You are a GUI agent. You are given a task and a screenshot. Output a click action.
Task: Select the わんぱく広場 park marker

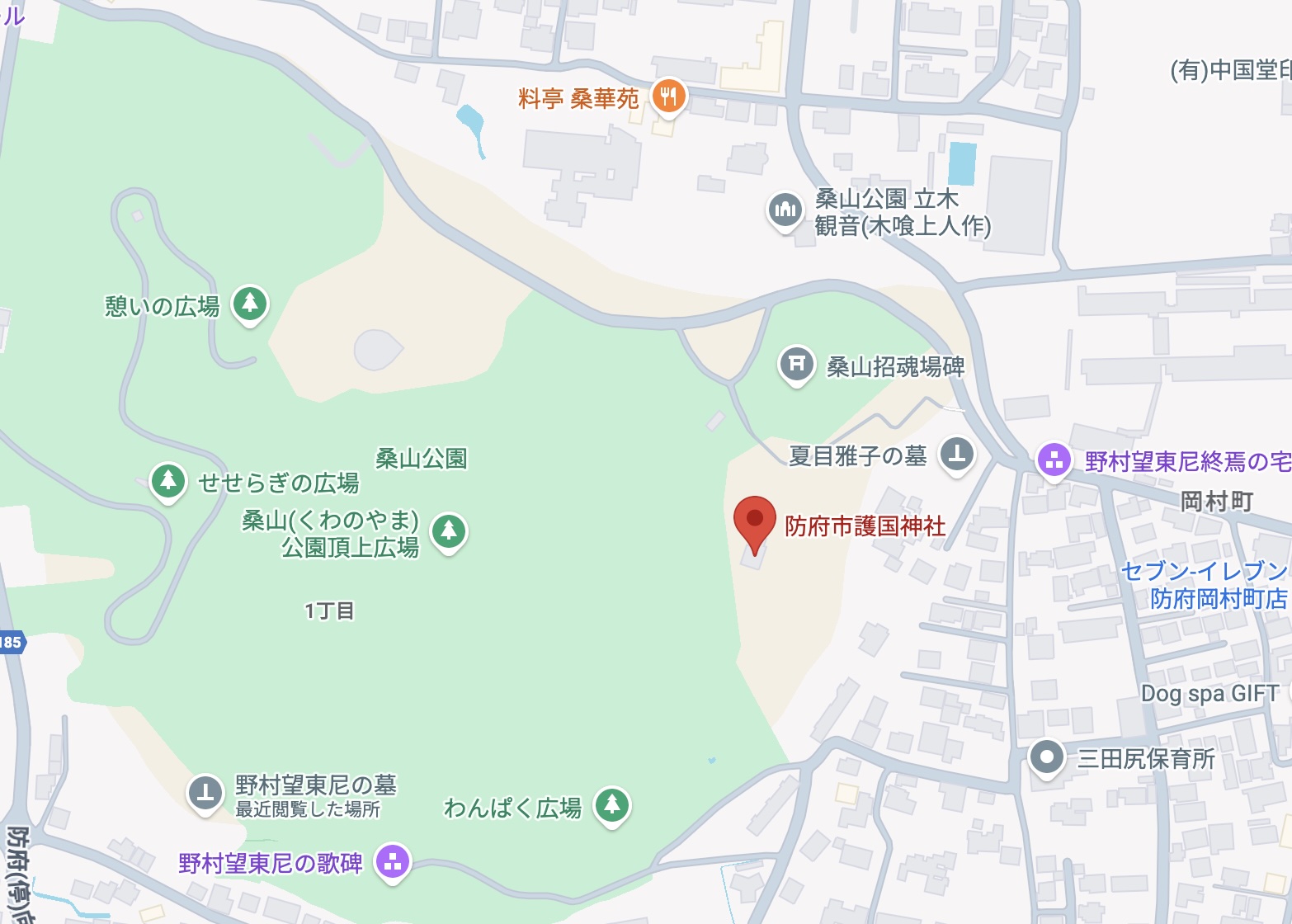[x=611, y=804]
